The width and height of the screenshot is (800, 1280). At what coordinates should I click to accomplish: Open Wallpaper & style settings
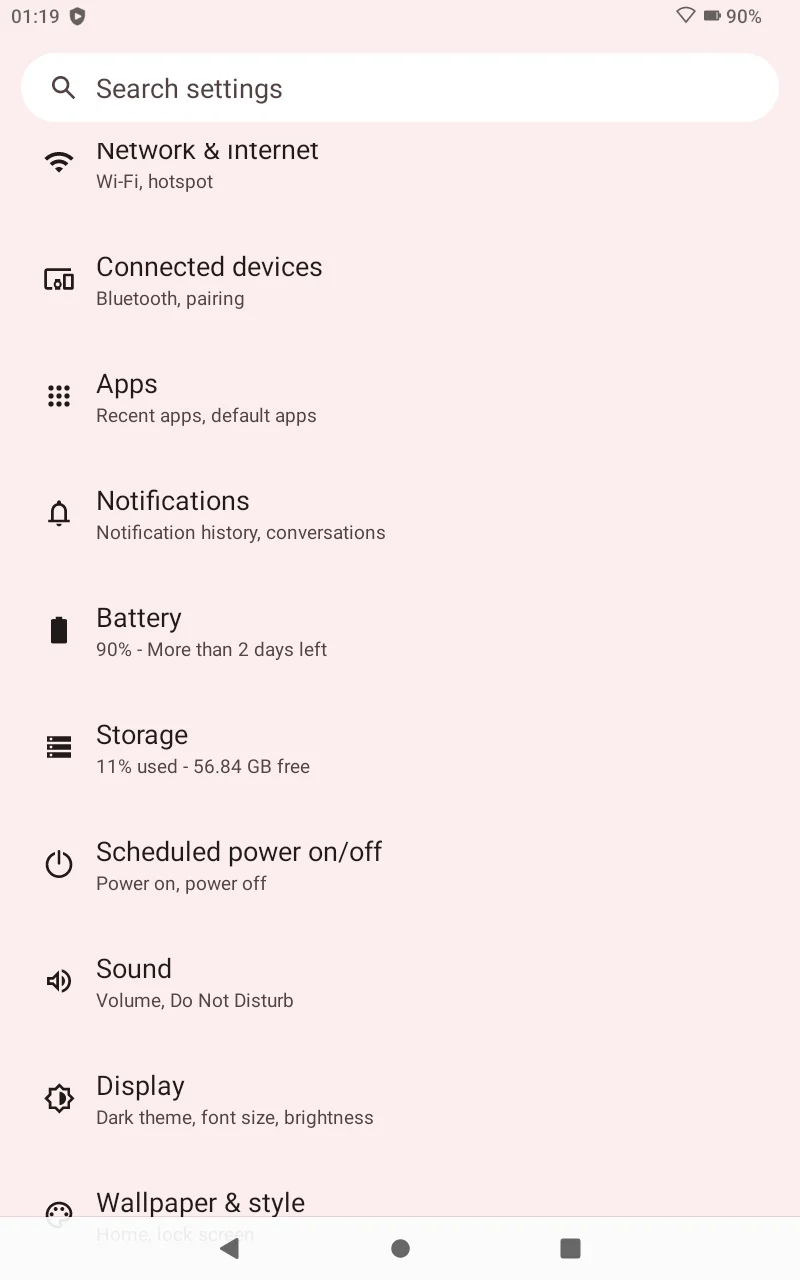200,1203
